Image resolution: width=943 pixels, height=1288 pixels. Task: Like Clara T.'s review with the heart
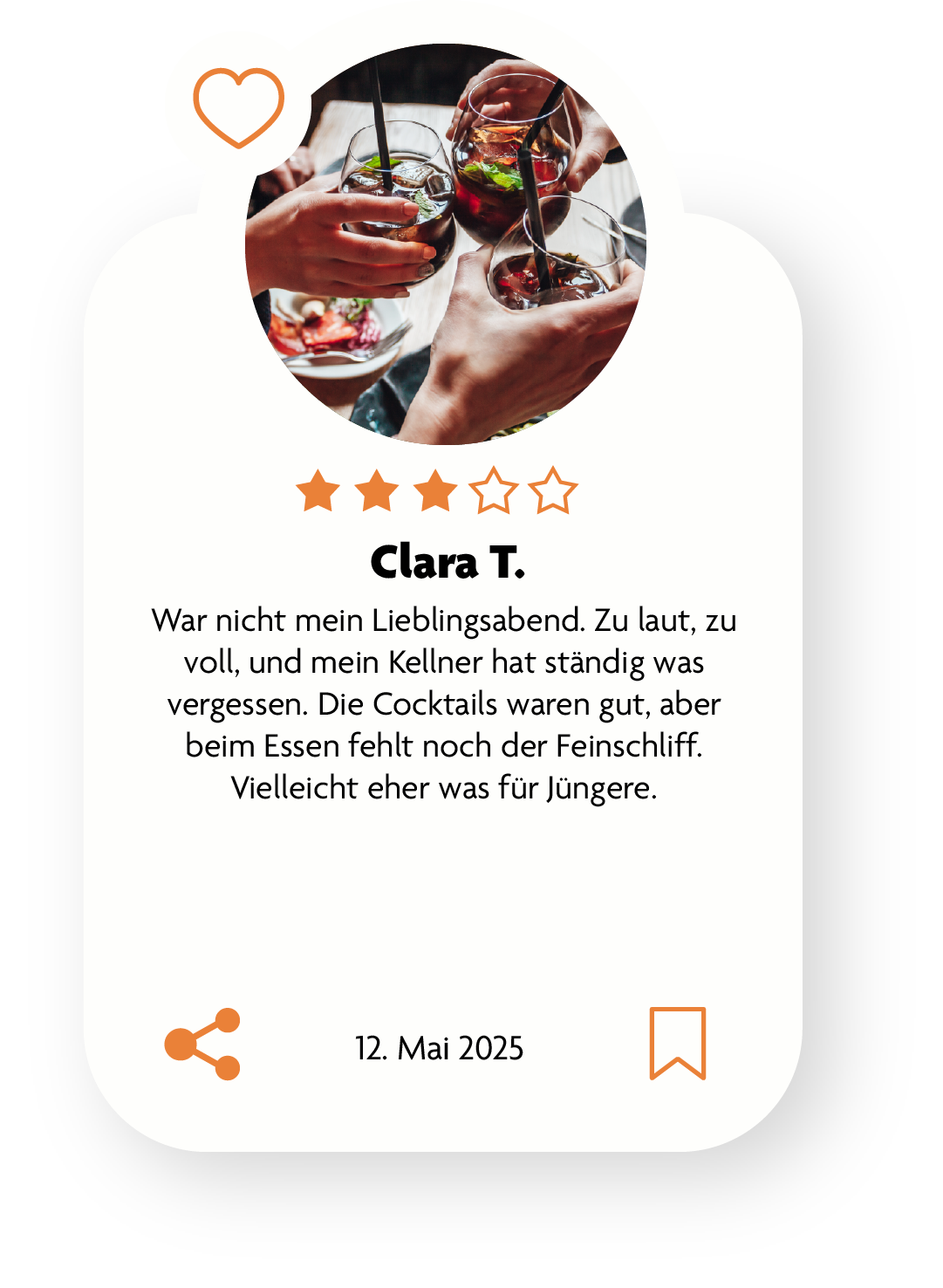pyautogui.click(x=238, y=106)
